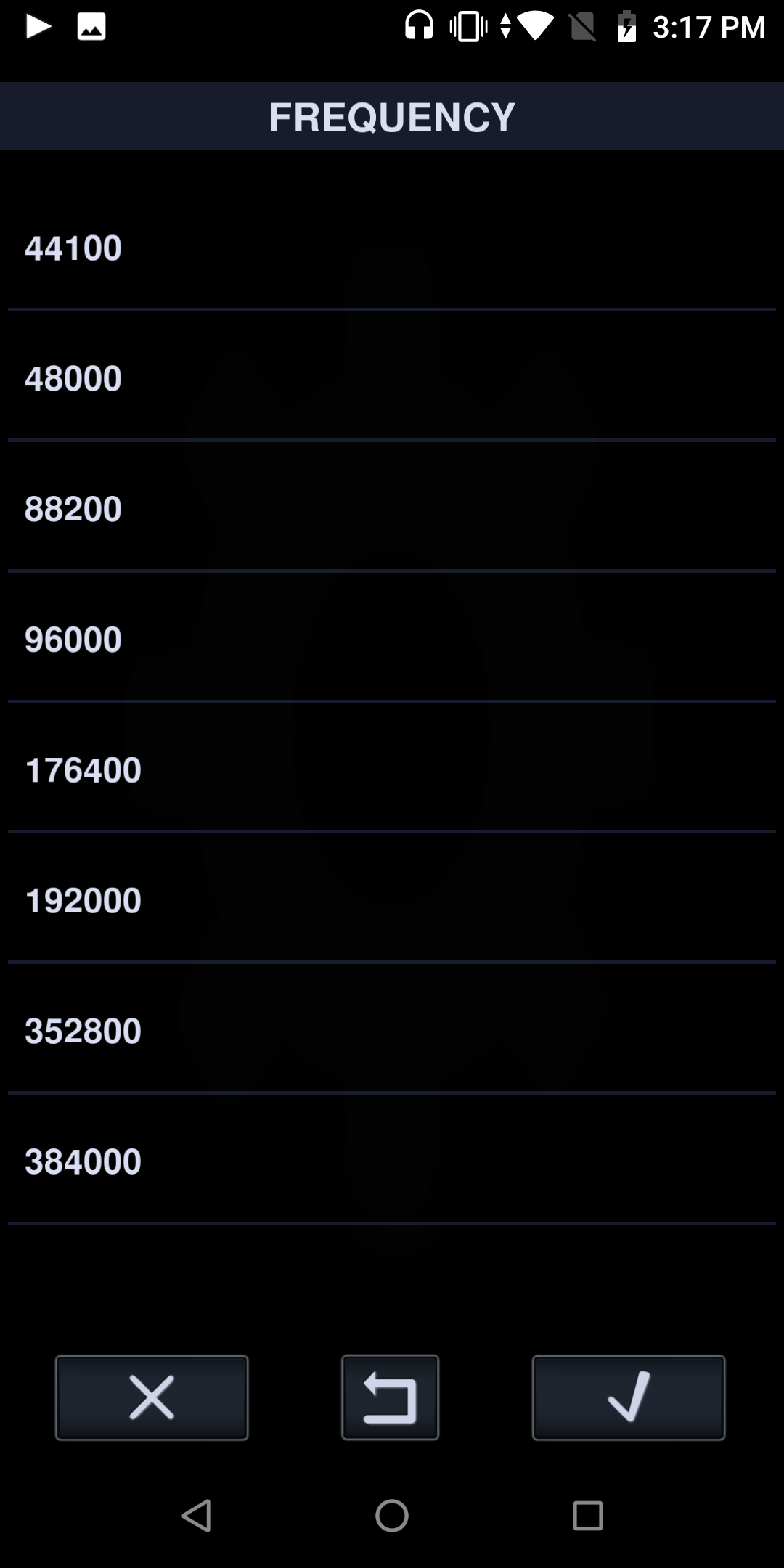This screenshot has height=1568, width=784.
Task: Confirm with the checkmark button
Action: [629, 1397]
